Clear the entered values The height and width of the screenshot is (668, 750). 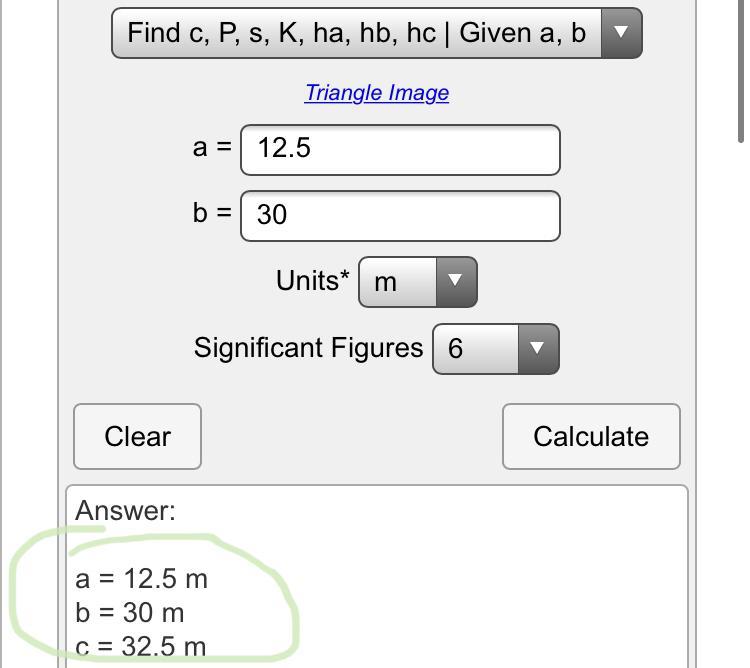pyautogui.click(x=137, y=436)
